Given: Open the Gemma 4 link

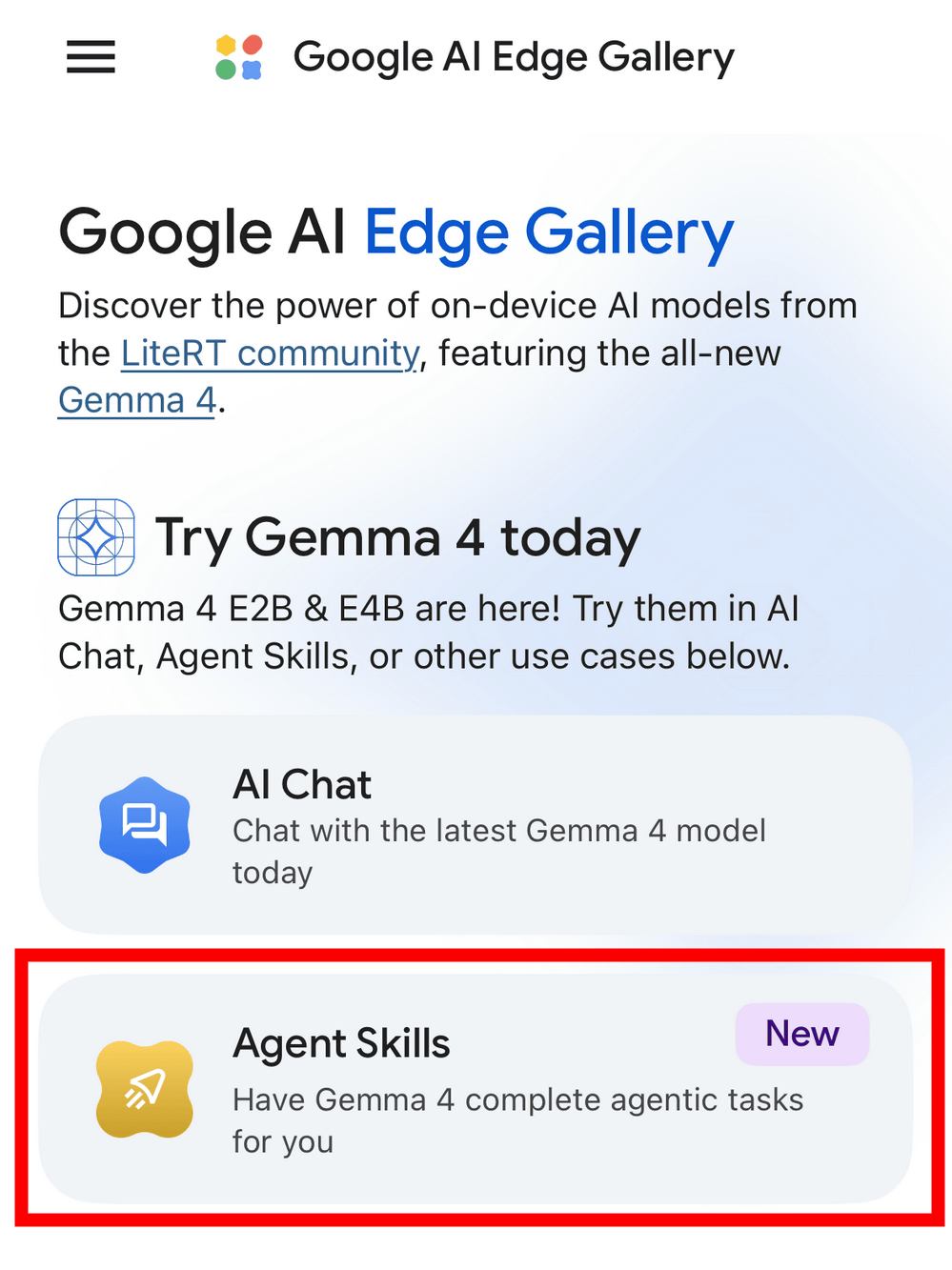Looking at the screenshot, I should [136, 401].
